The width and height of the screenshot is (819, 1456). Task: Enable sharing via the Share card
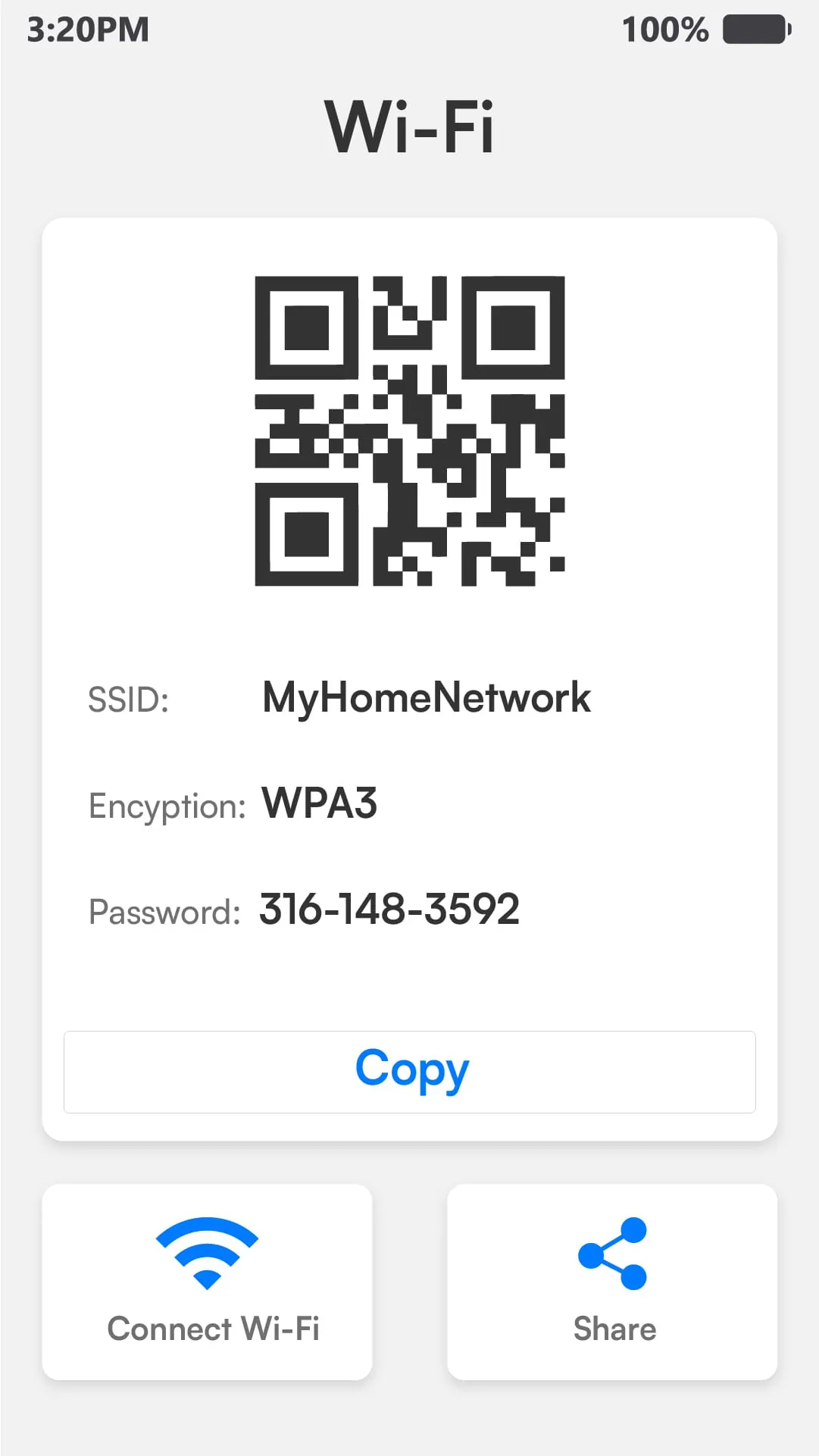pyautogui.click(x=612, y=1281)
